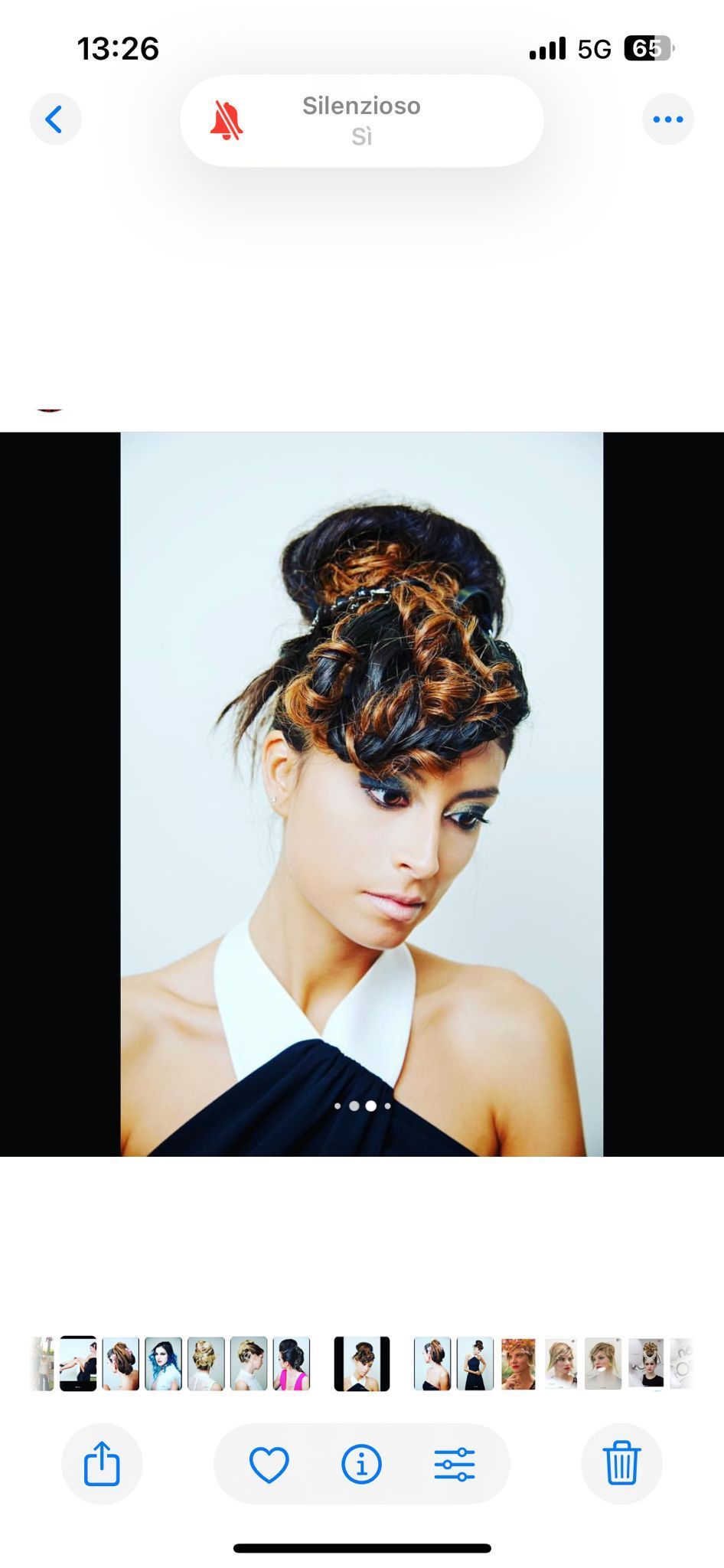Open the full-length black dress thumbnail

tap(475, 1363)
